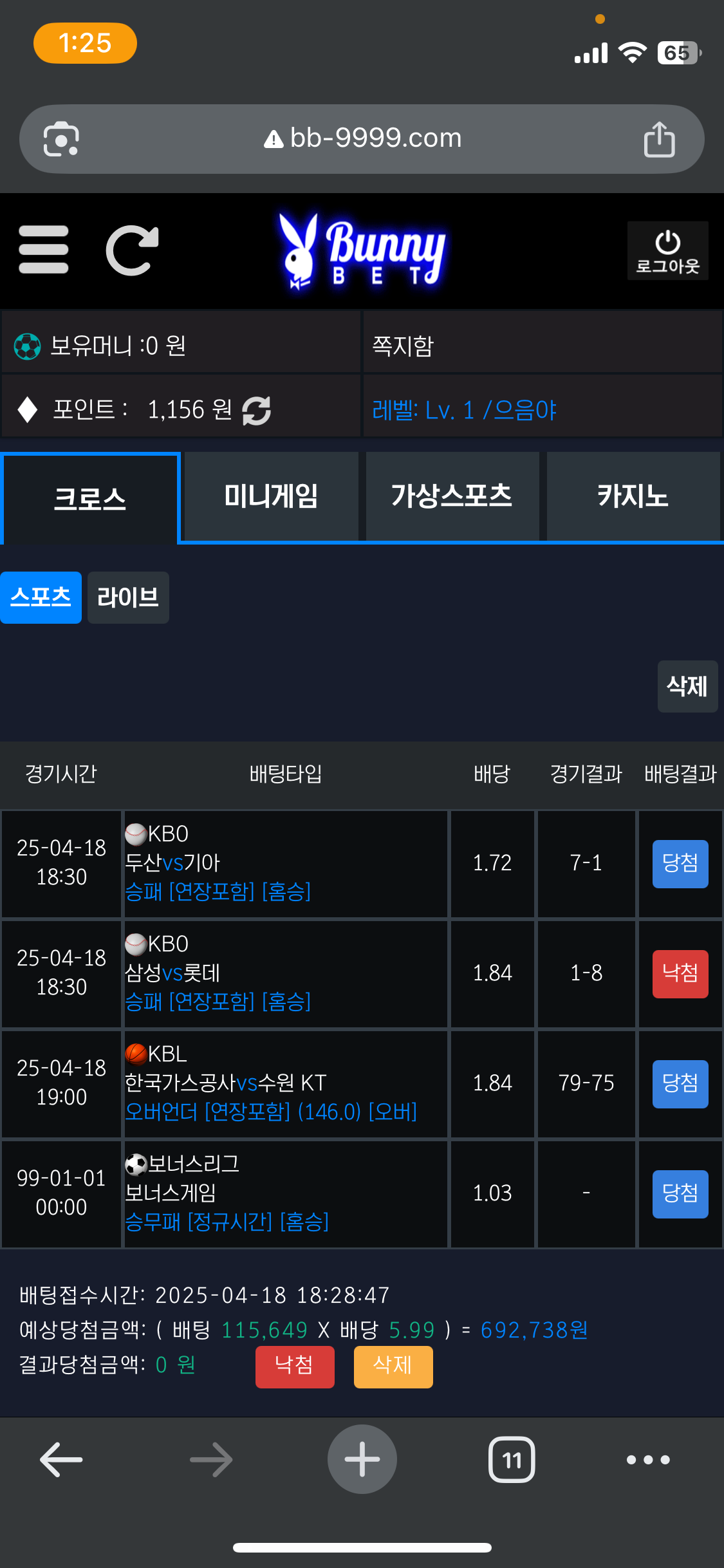Refresh points with the sync icon
The image size is (724, 1568).
[x=257, y=410]
